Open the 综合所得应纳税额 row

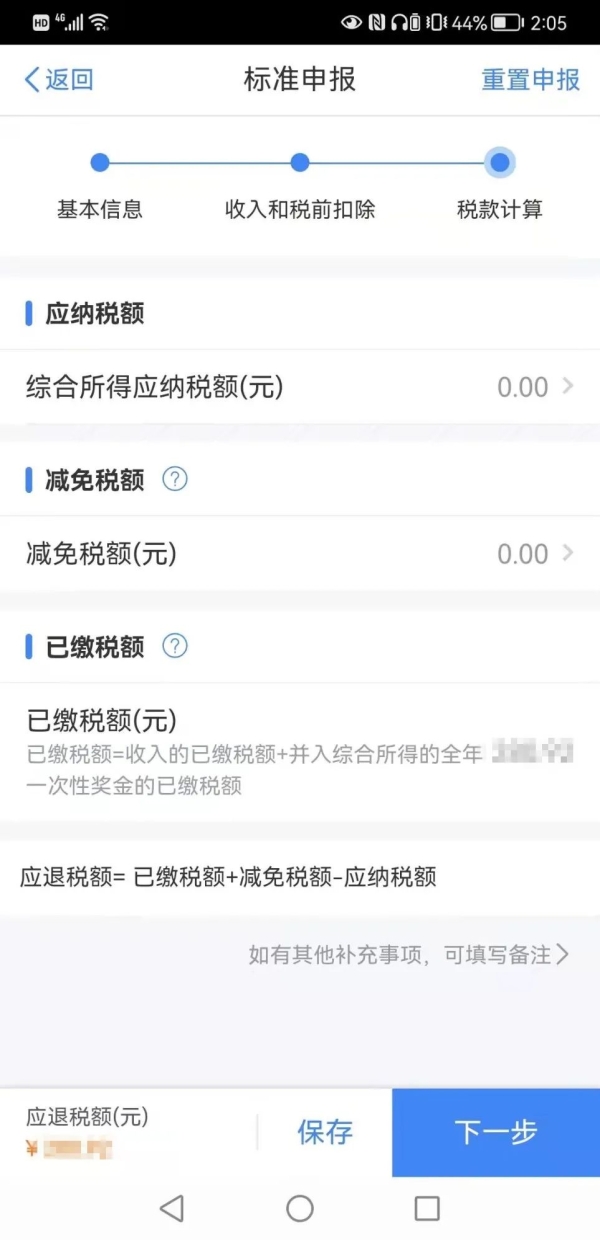pos(300,387)
